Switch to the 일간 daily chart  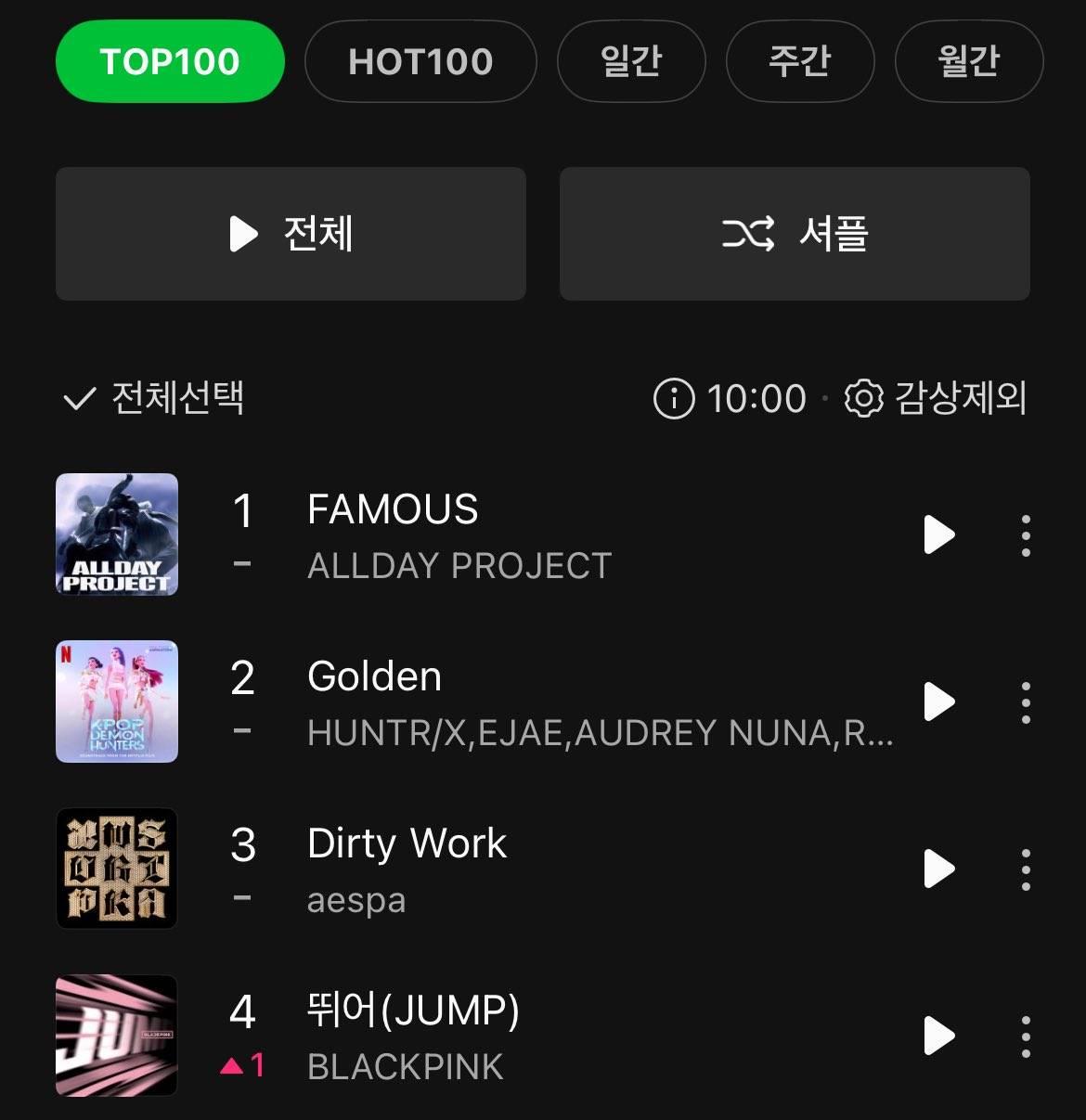[x=631, y=62]
